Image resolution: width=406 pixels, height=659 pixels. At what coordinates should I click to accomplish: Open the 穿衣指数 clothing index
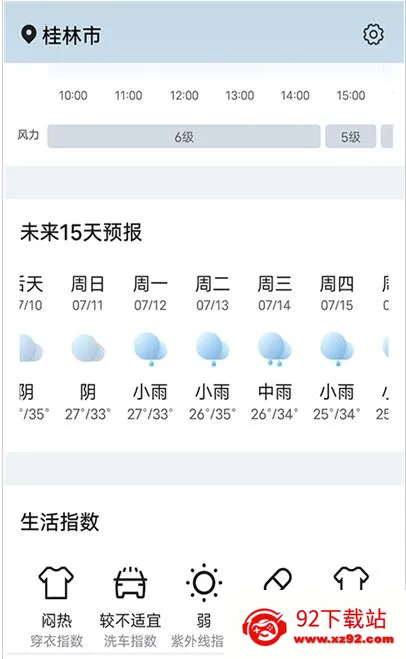click(56, 606)
